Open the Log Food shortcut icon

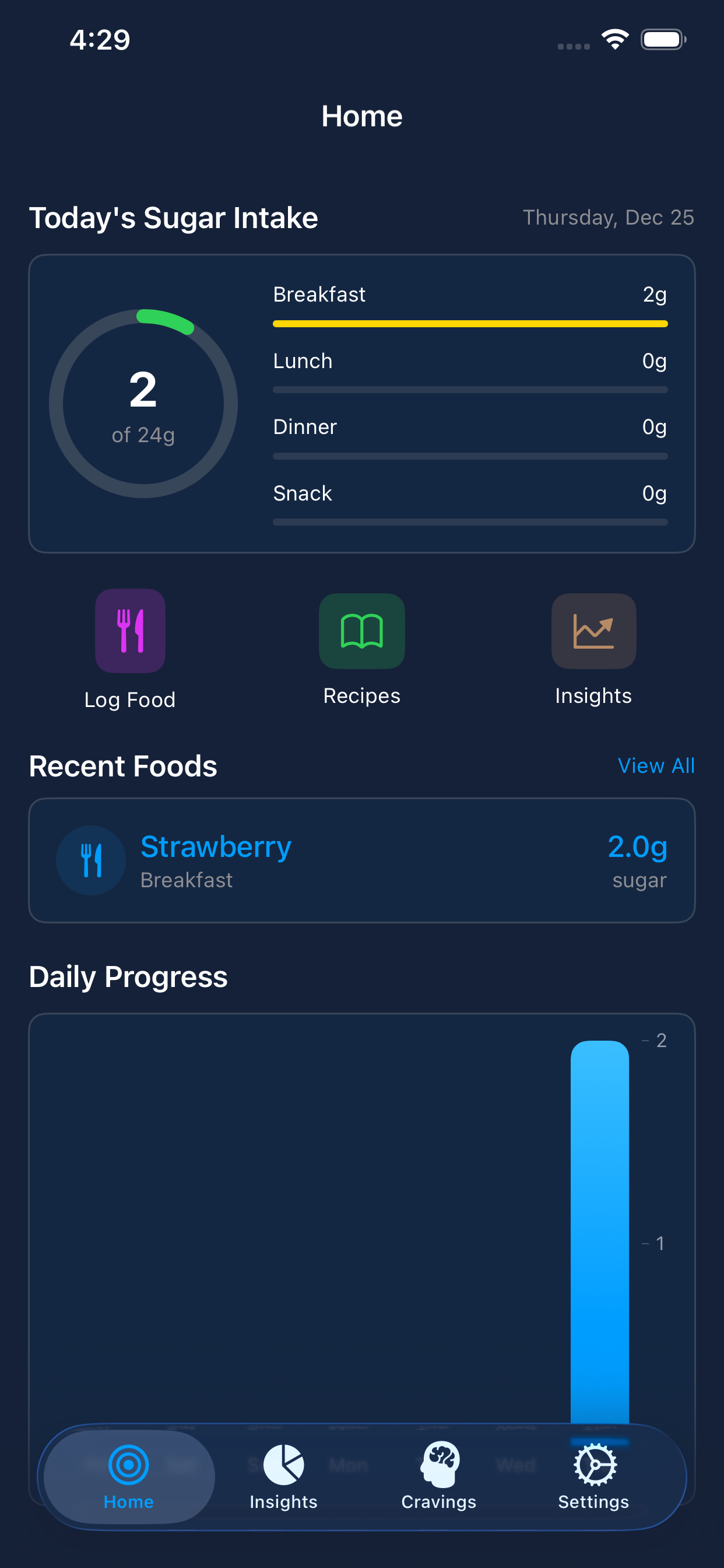pyautogui.click(x=130, y=631)
